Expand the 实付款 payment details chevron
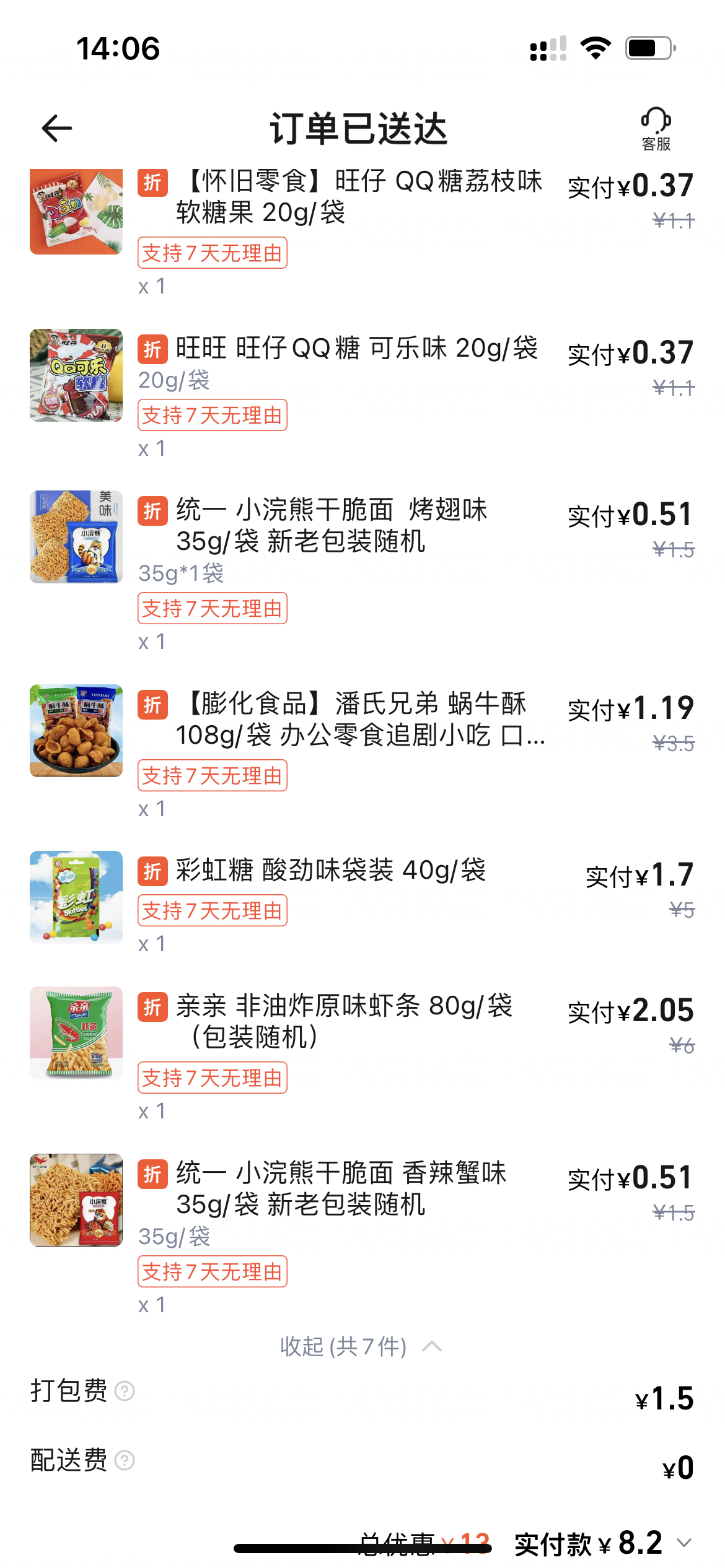The image size is (725, 1568). [684, 1543]
